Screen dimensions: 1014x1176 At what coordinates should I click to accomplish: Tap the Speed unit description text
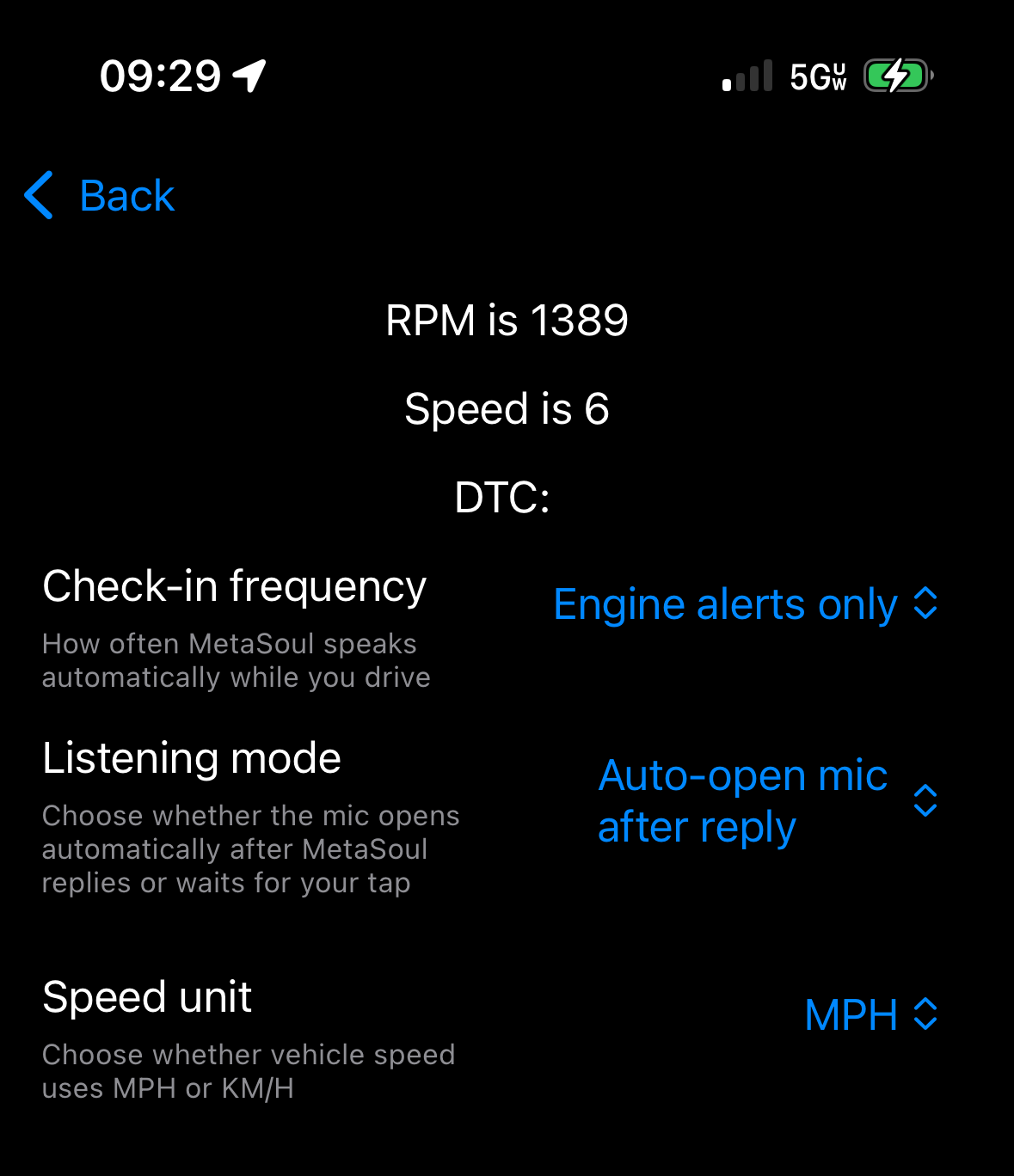[249, 1071]
